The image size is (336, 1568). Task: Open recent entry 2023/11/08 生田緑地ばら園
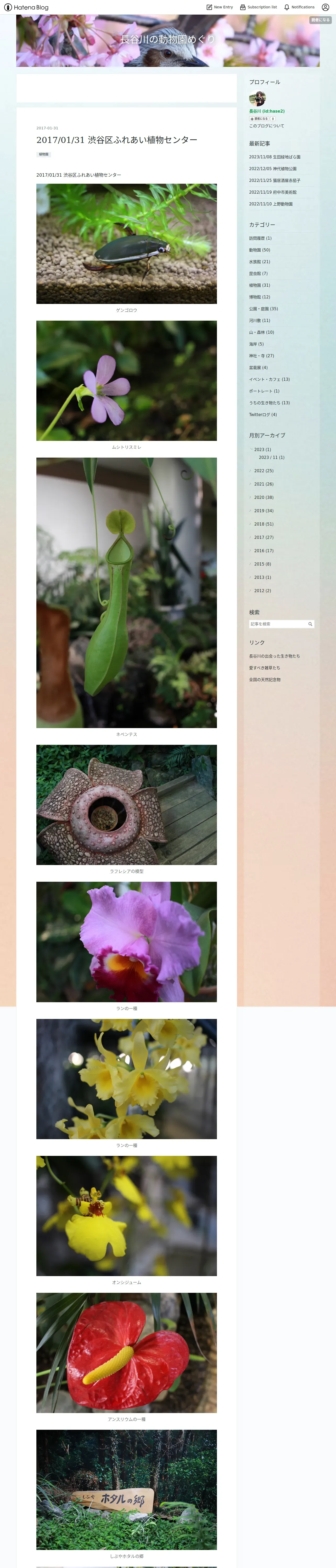pyautogui.click(x=275, y=157)
